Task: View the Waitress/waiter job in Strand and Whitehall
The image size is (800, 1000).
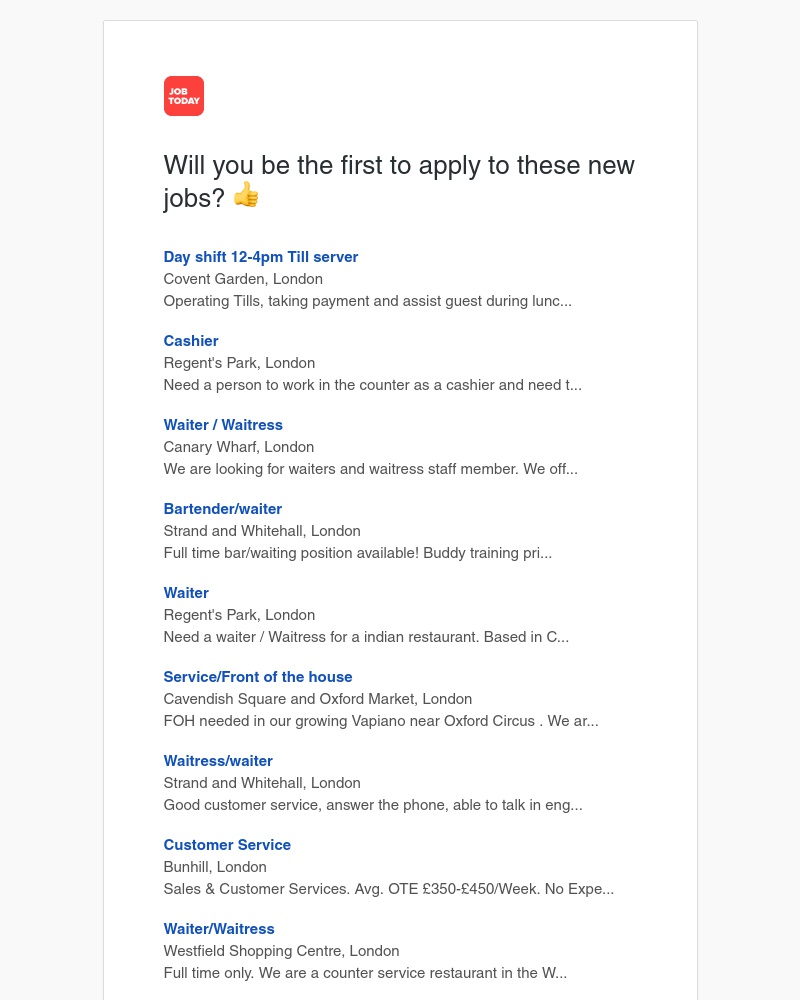Action: [x=218, y=761]
